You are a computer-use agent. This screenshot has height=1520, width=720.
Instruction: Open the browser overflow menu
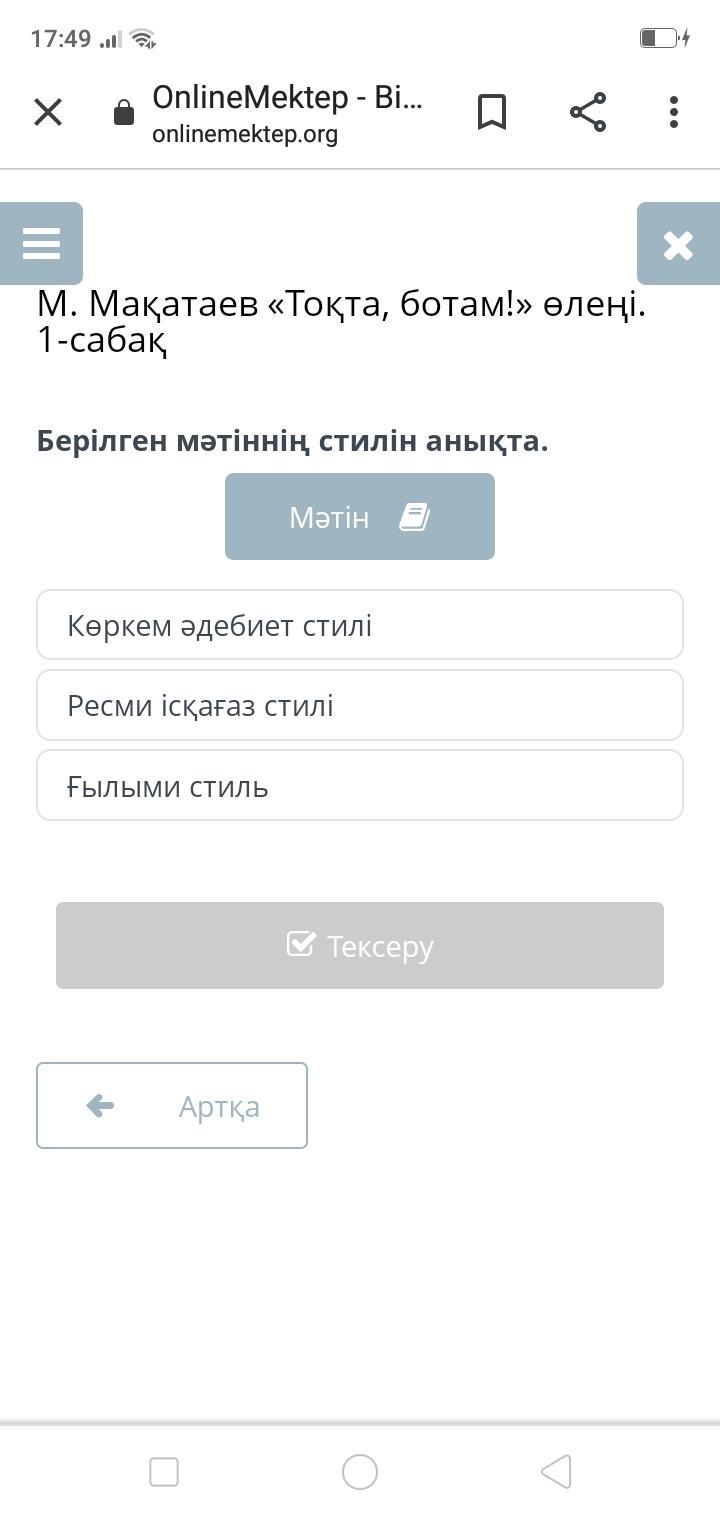click(674, 112)
